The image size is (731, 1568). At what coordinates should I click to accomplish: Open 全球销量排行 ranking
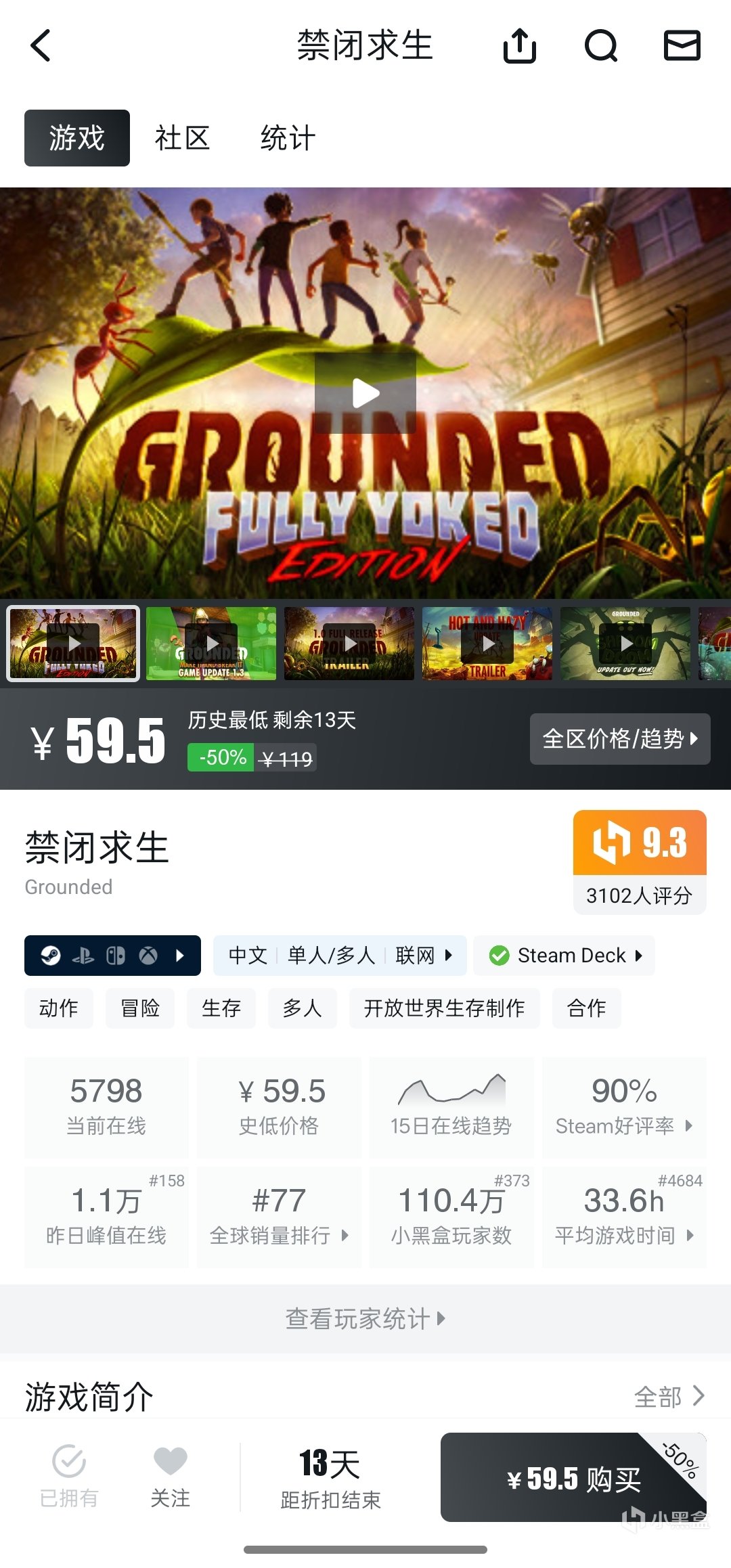pyautogui.click(x=278, y=1217)
